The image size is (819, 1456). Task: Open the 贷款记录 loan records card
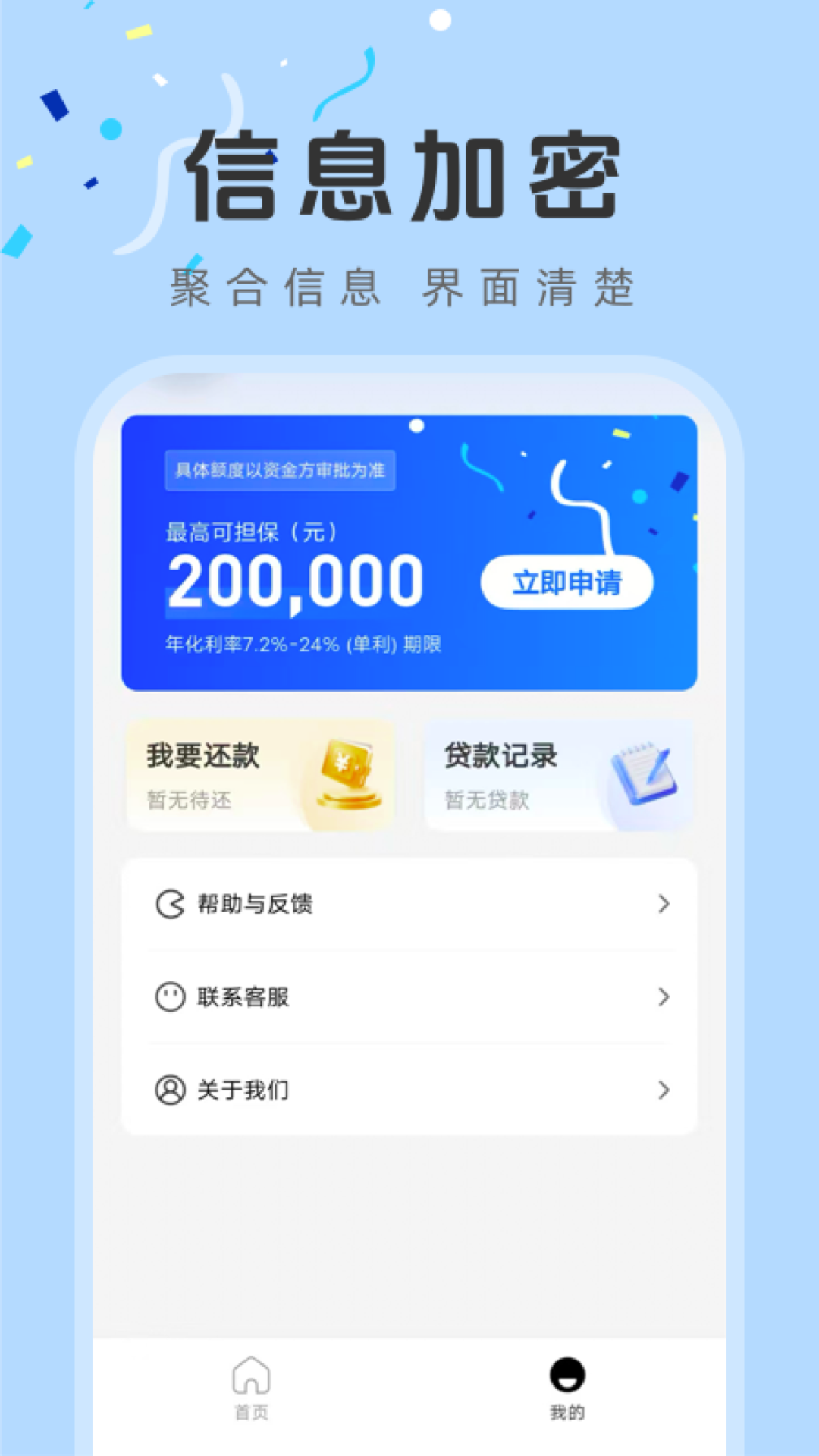[559, 773]
